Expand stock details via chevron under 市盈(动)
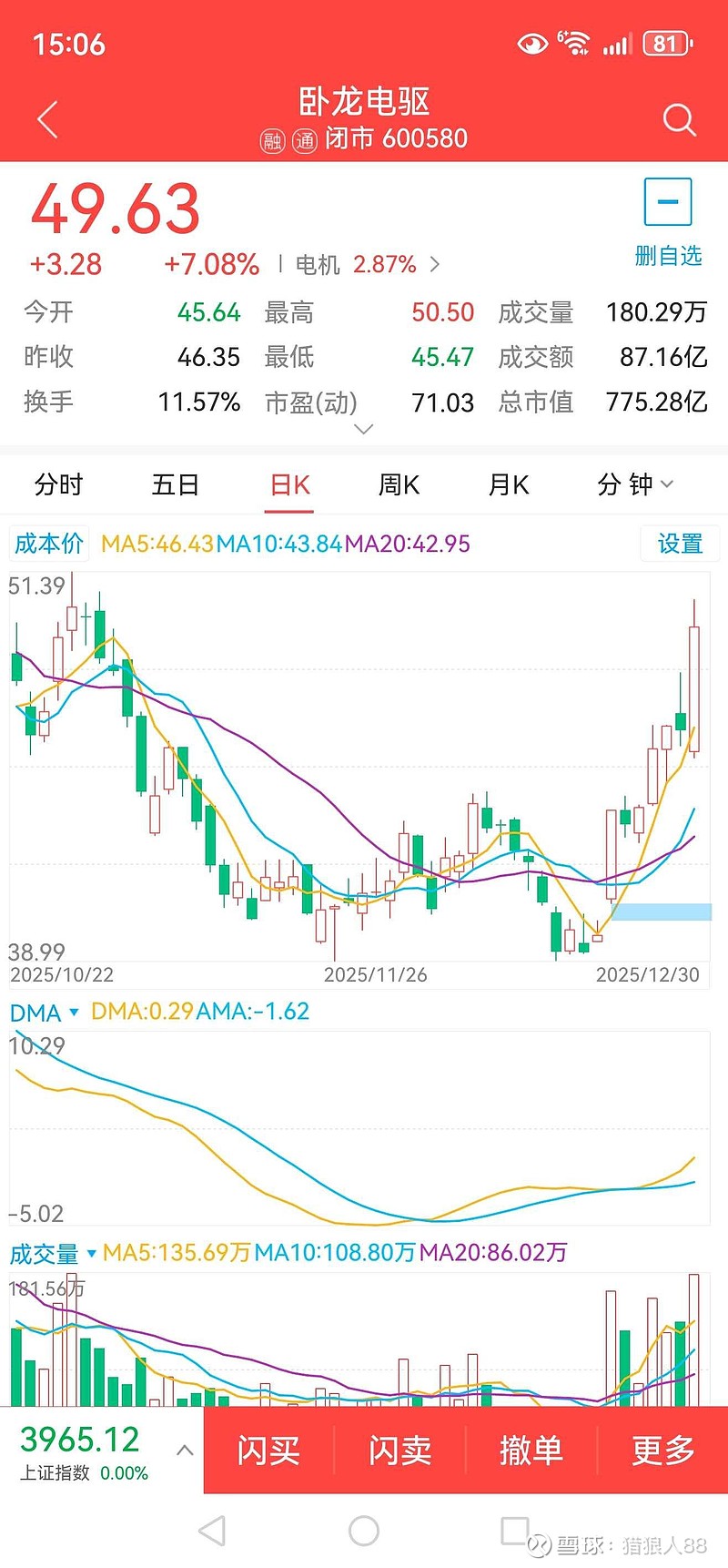Image resolution: width=728 pixels, height=1568 pixels. 363,428
